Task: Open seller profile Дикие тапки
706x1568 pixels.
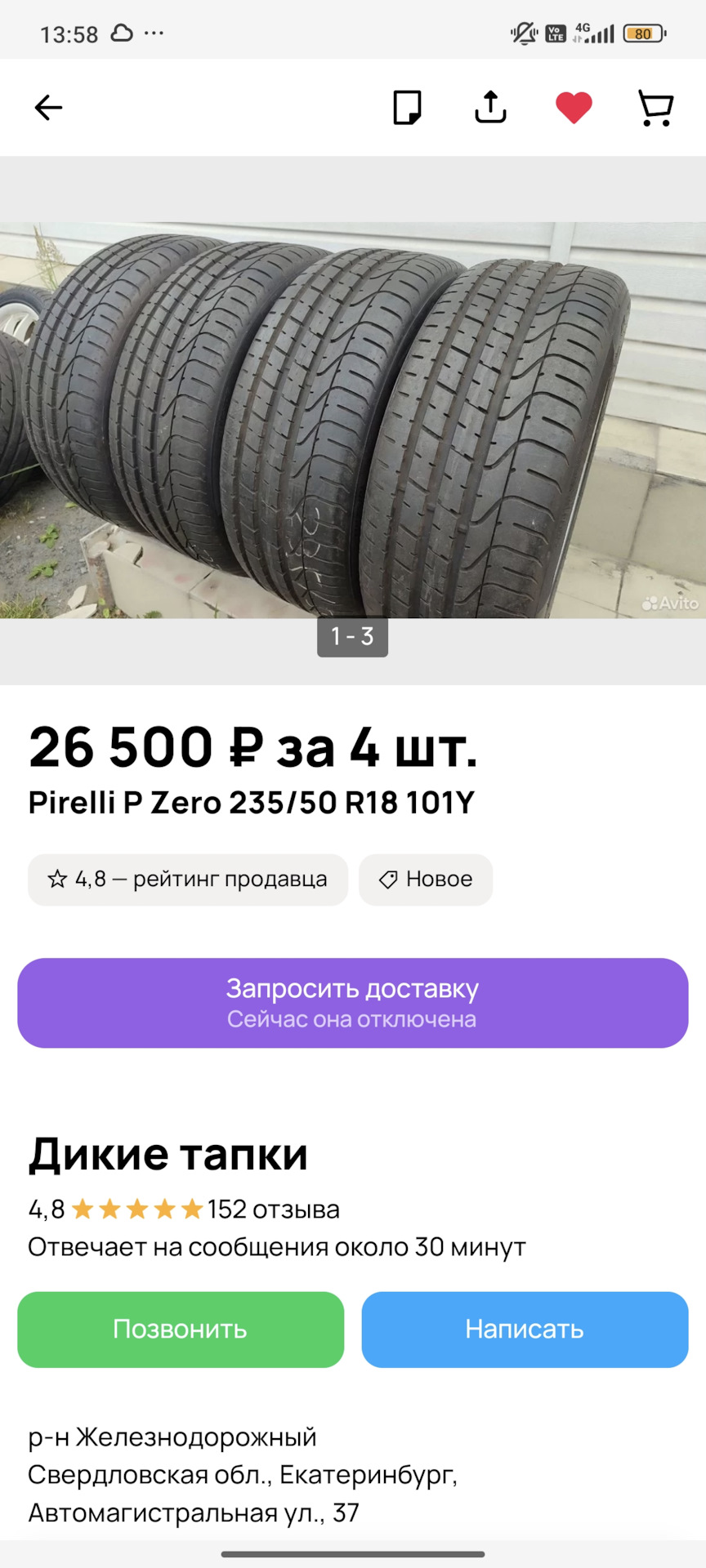Action: click(x=168, y=1154)
